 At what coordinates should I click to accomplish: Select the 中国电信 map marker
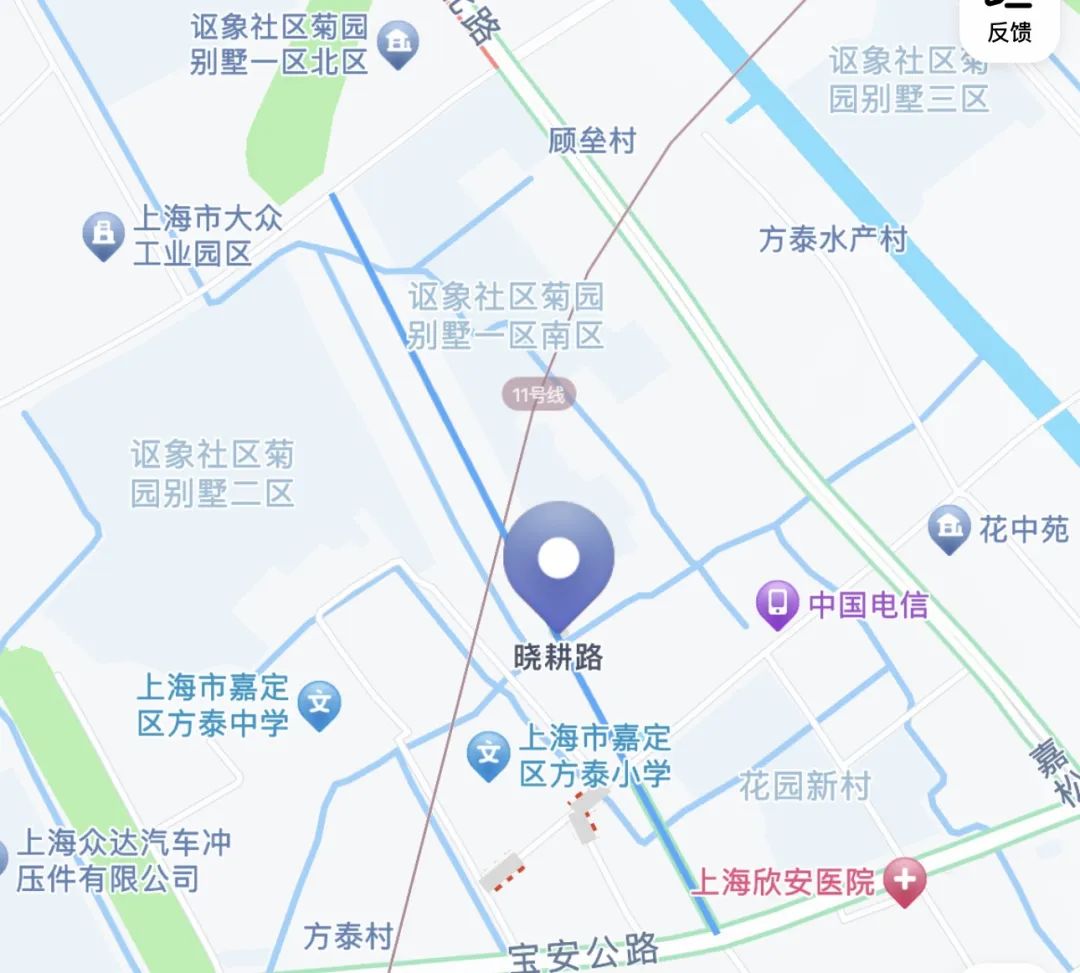(778, 604)
